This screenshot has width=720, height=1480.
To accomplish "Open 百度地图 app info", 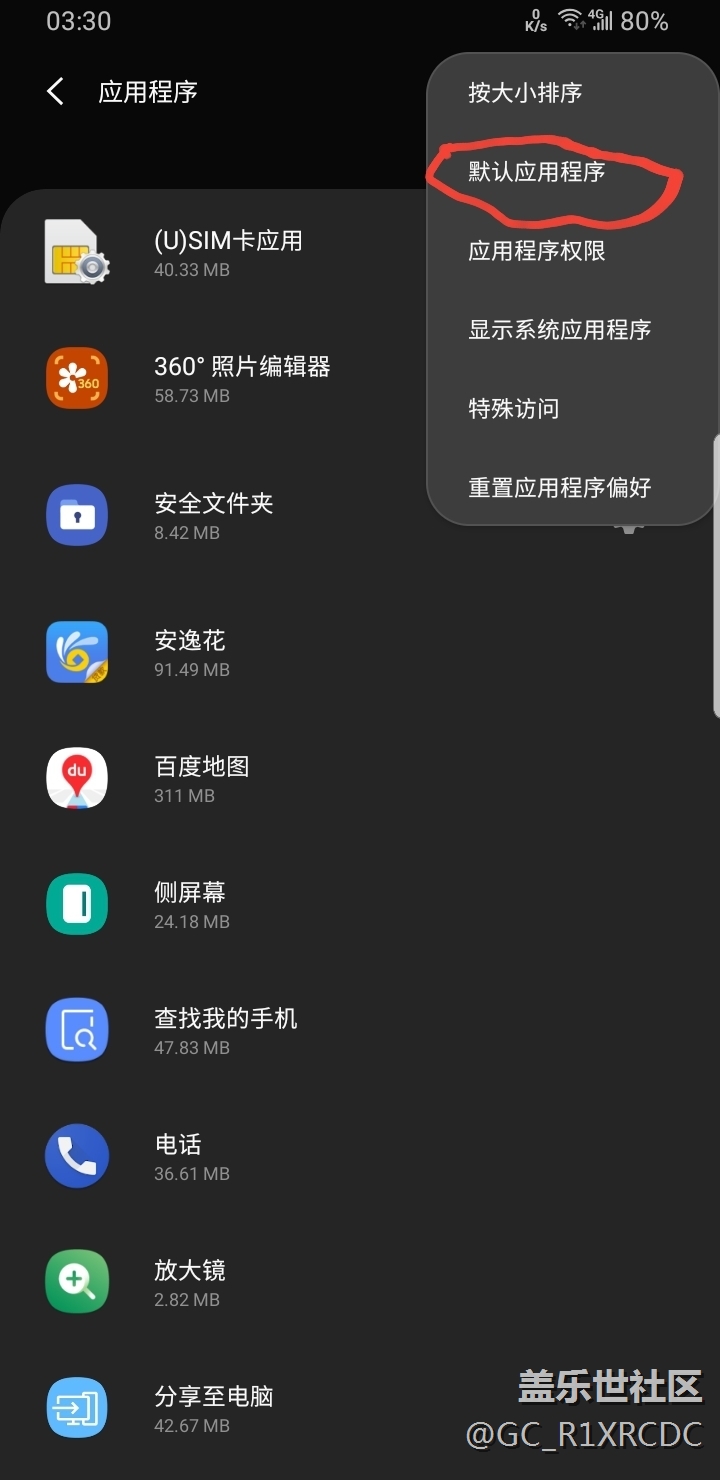I will coord(201,778).
